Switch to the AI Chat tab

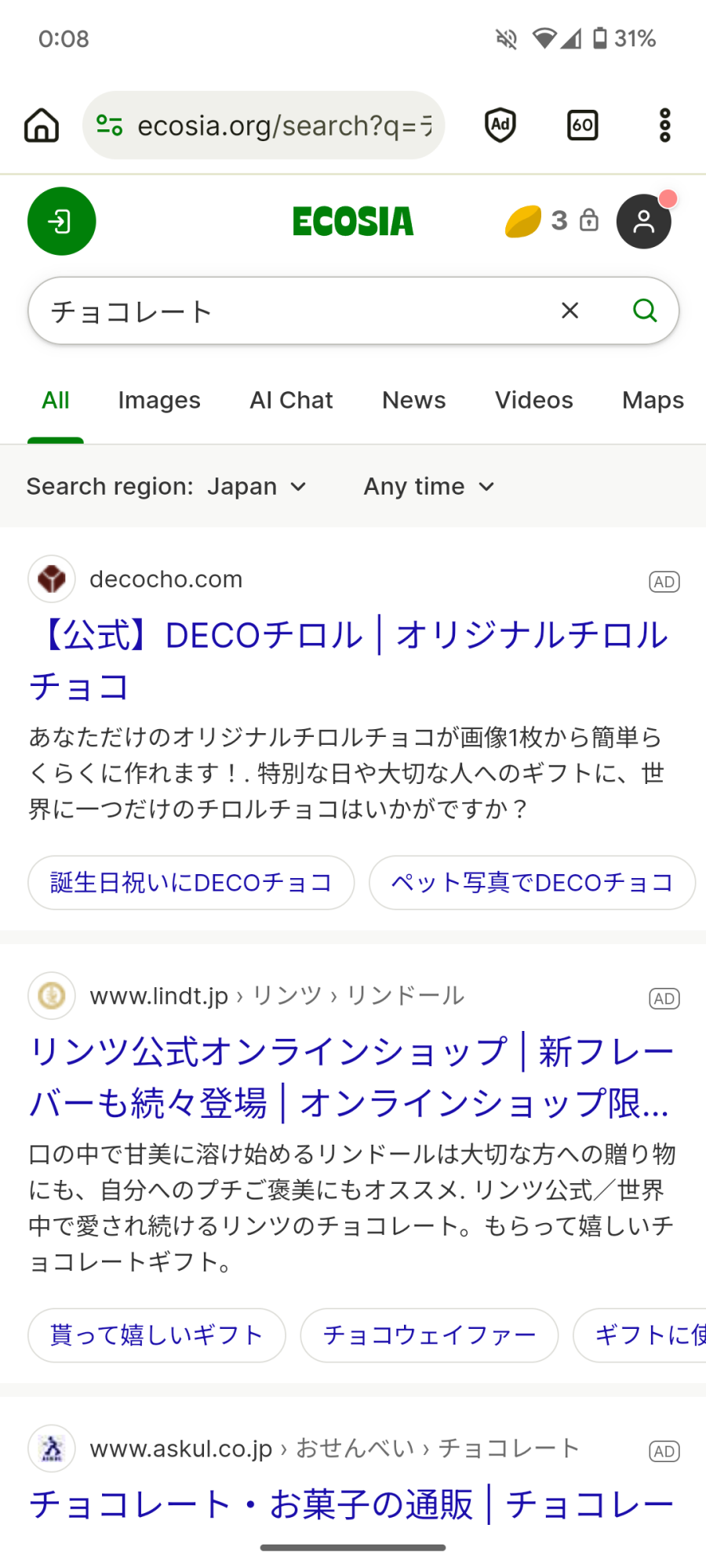(292, 401)
